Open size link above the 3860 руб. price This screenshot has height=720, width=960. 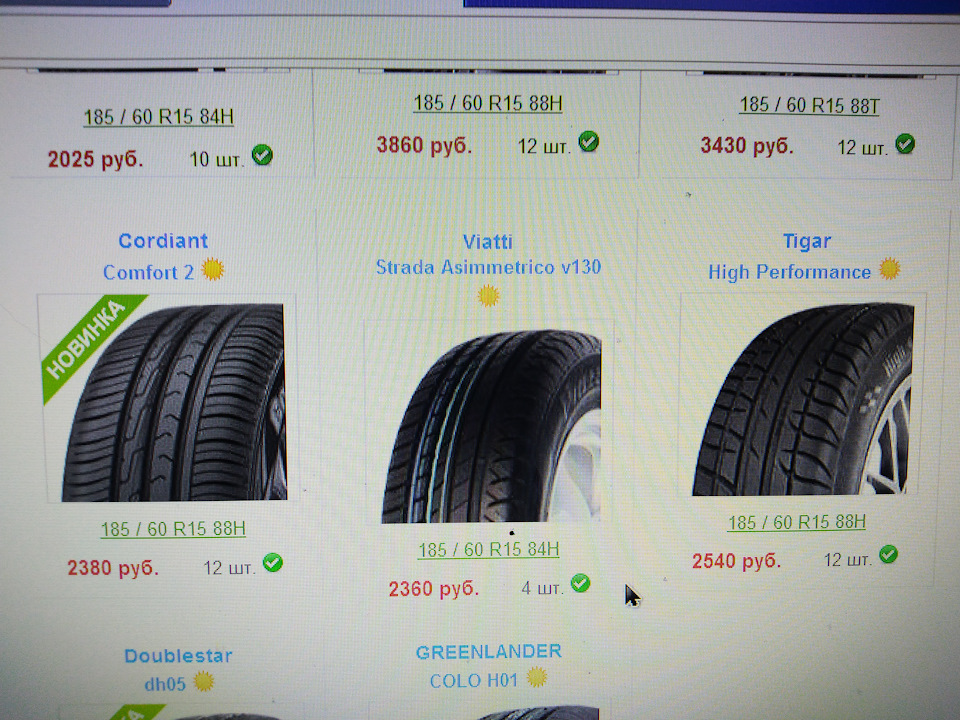point(487,104)
